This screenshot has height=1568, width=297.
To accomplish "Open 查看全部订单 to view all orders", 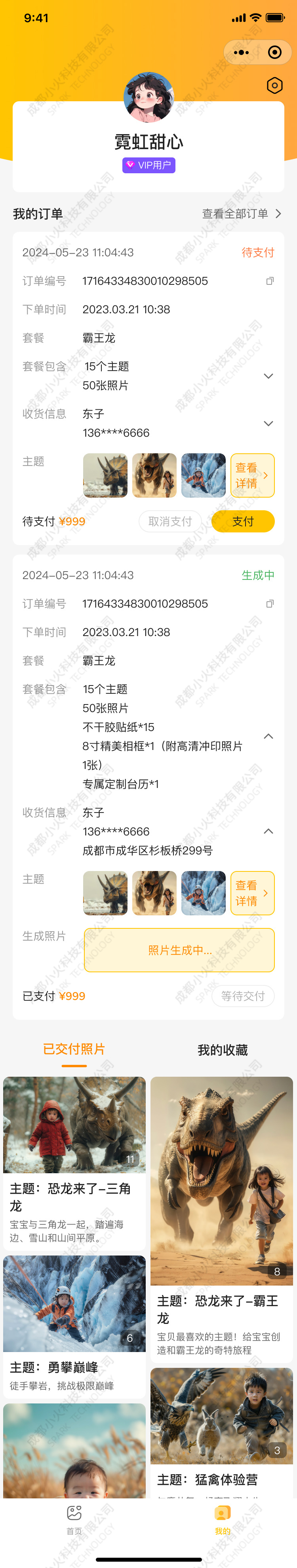I will [x=242, y=214].
